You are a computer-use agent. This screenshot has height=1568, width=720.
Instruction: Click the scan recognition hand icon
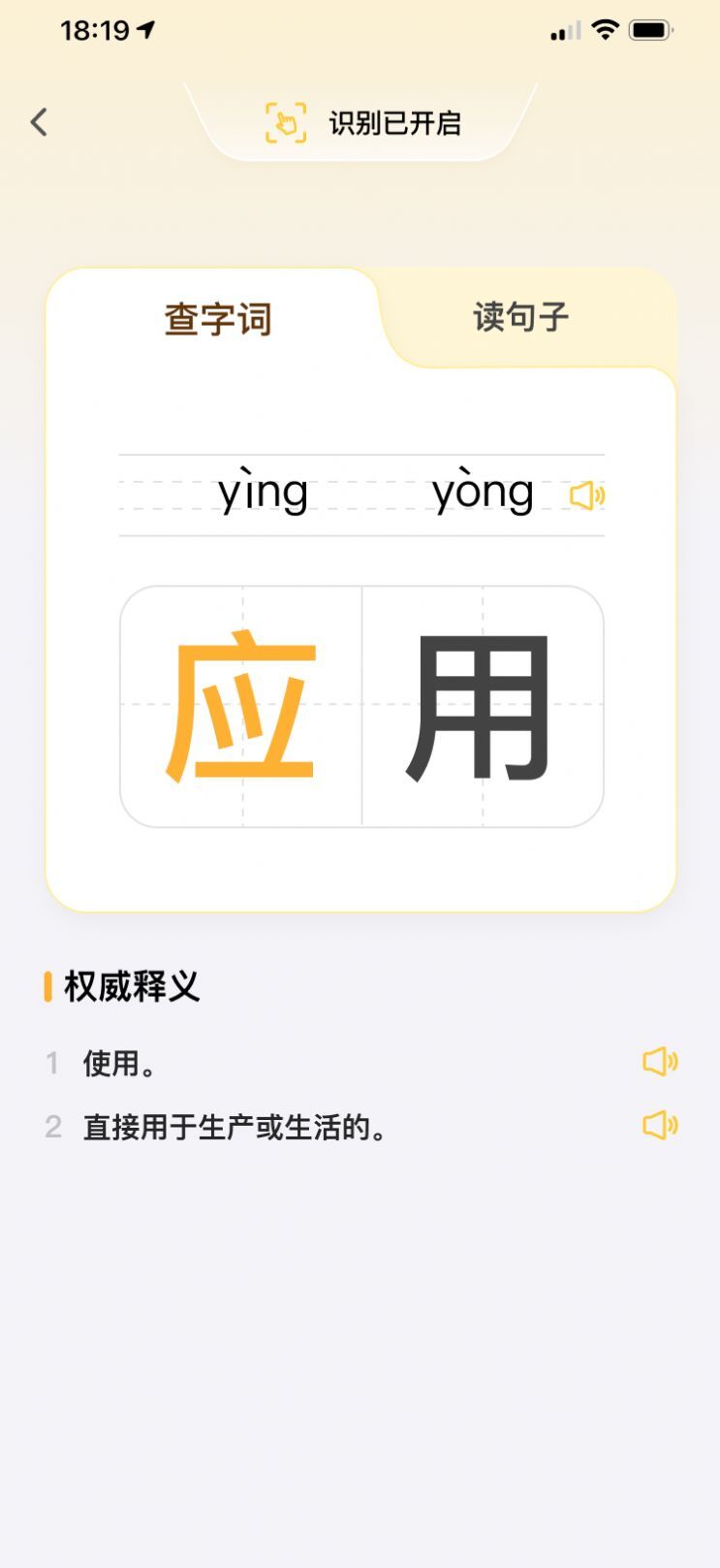[285, 122]
